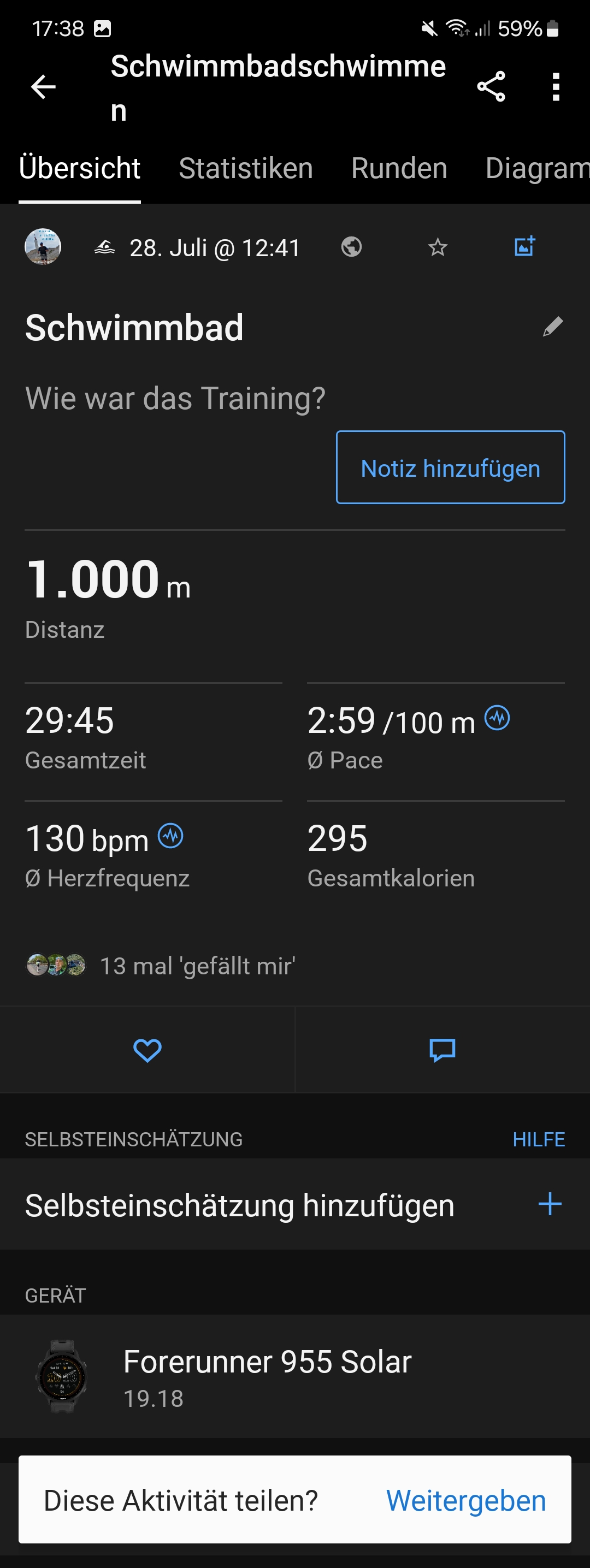Edit the Schwimmbad activity name
This screenshot has height=1568, width=590.
(552, 327)
